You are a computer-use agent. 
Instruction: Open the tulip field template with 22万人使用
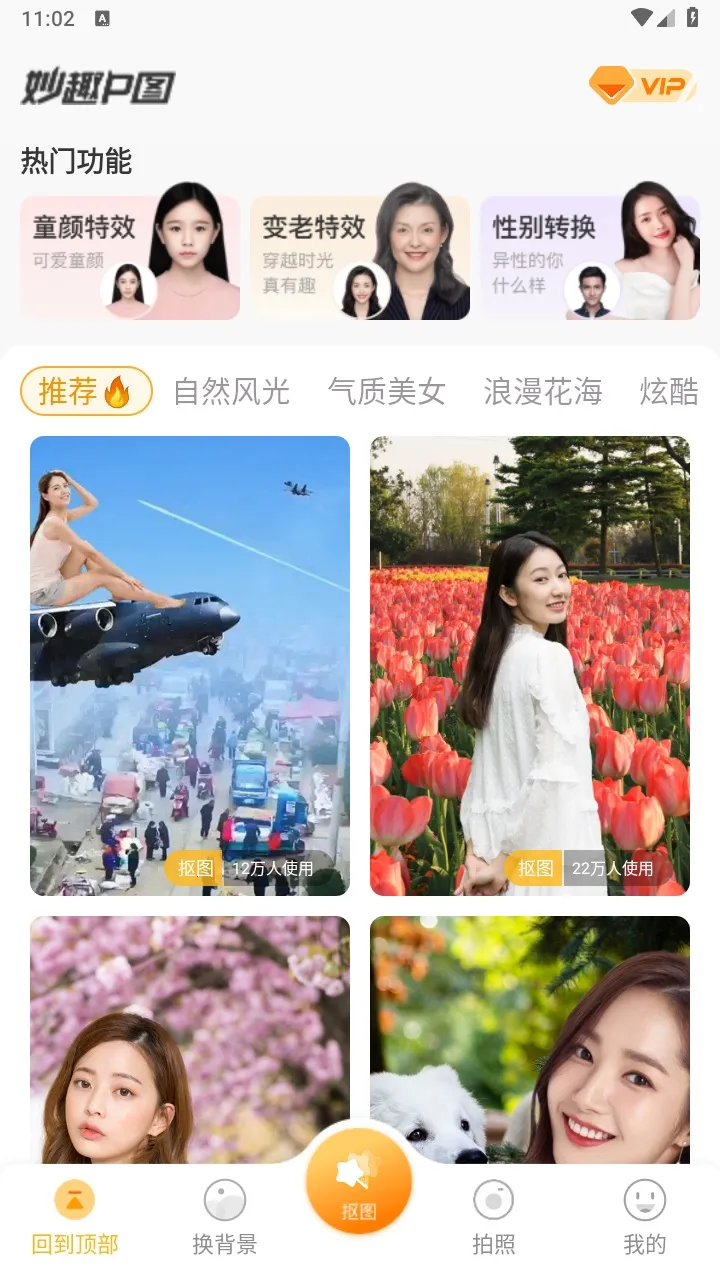[530, 665]
